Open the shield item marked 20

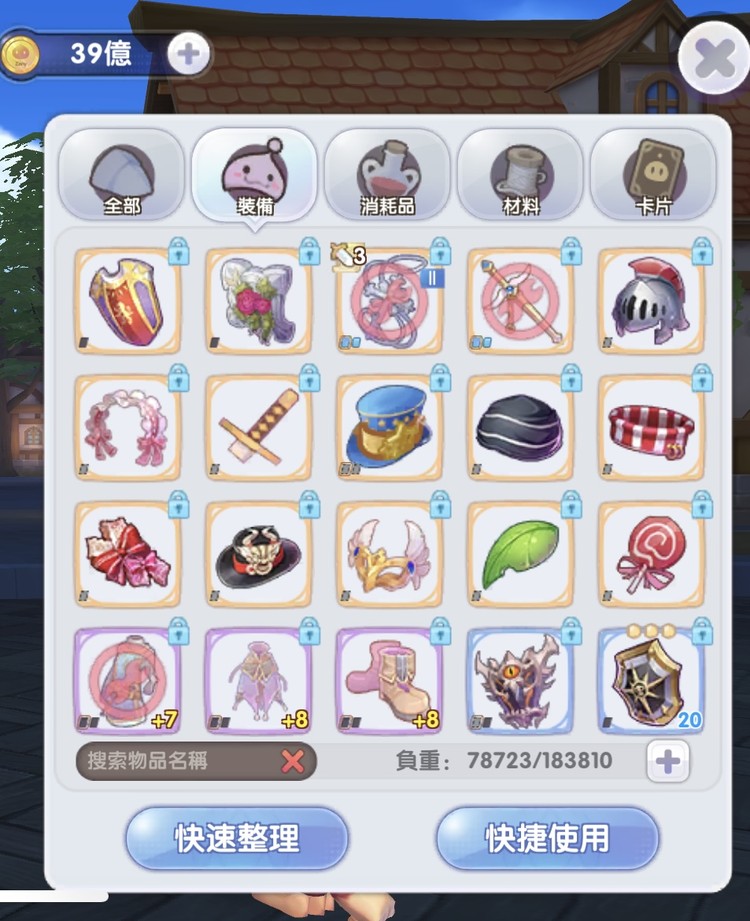tap(651, 680)
